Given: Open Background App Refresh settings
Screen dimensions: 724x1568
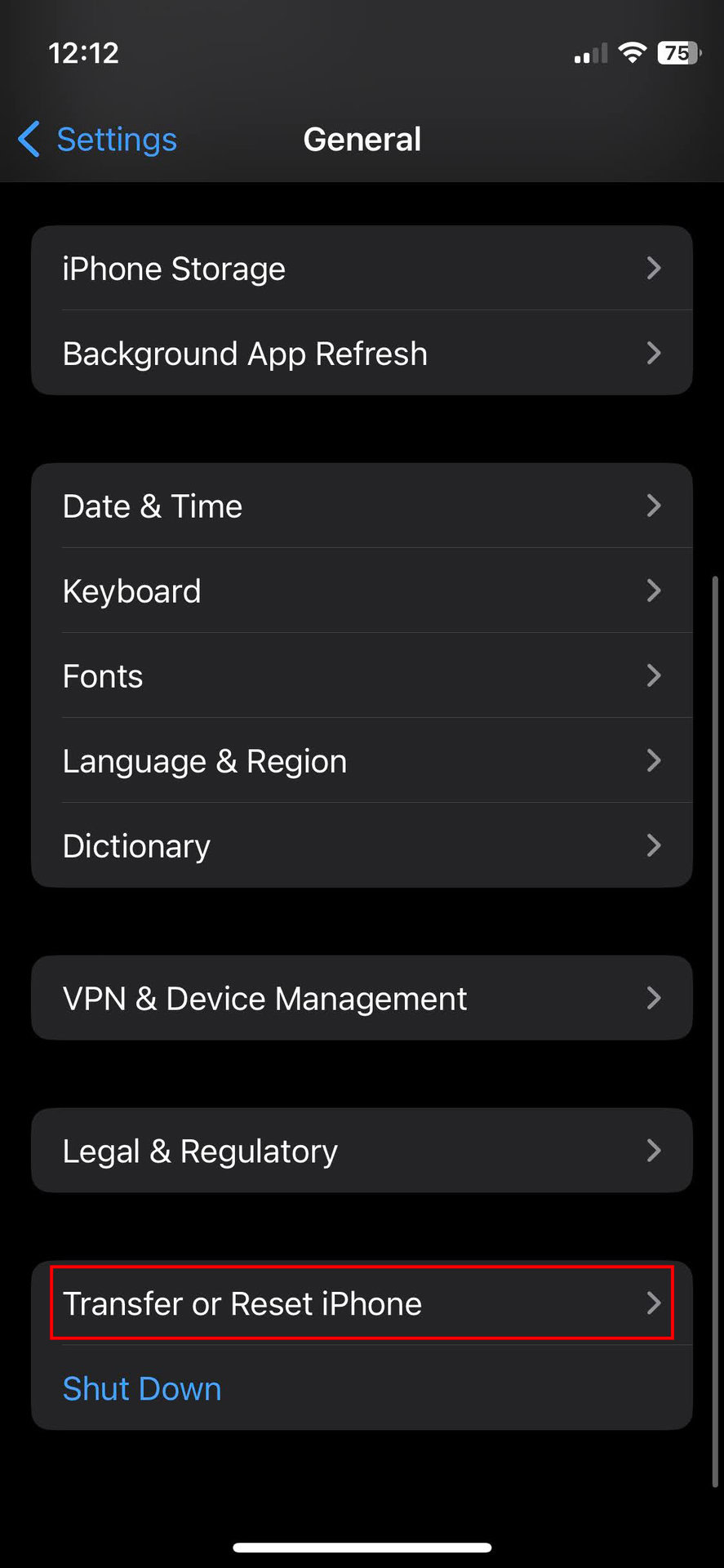Looking at the screenshot, I should point(361,354).
